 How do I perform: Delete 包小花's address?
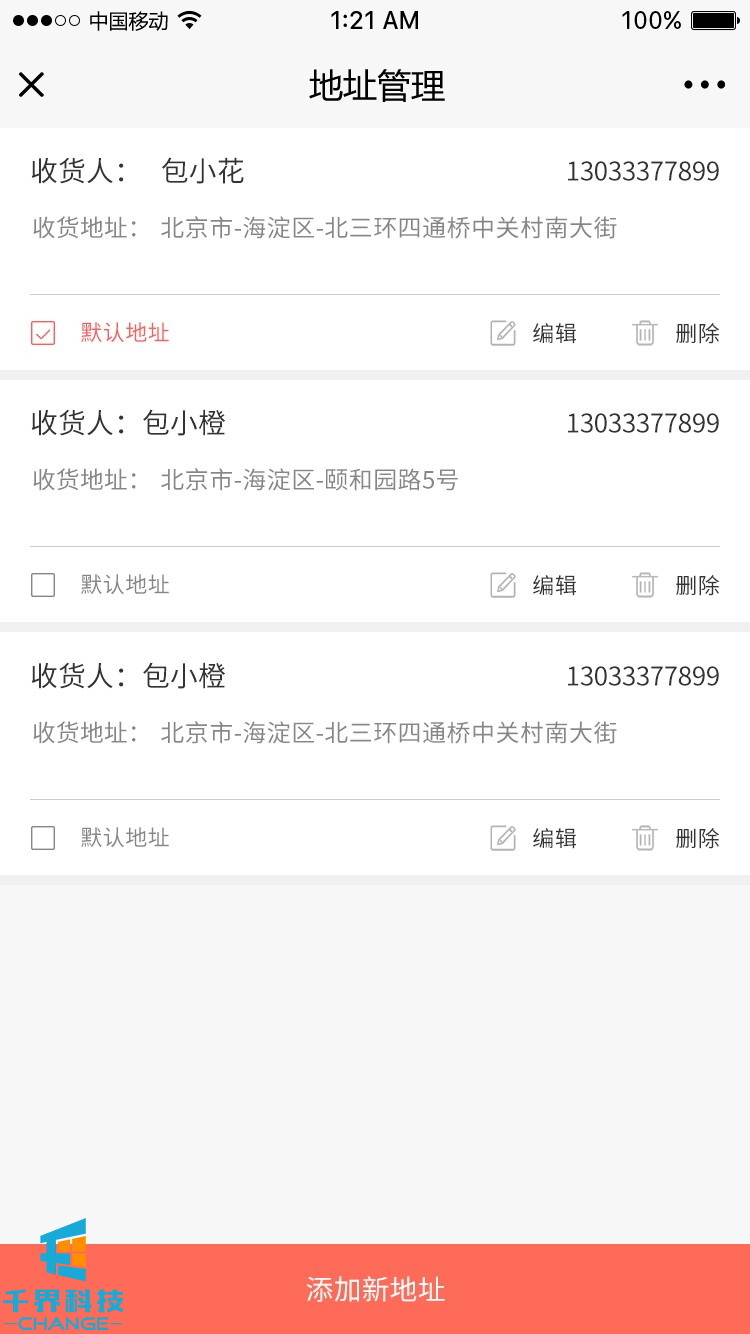676,333
